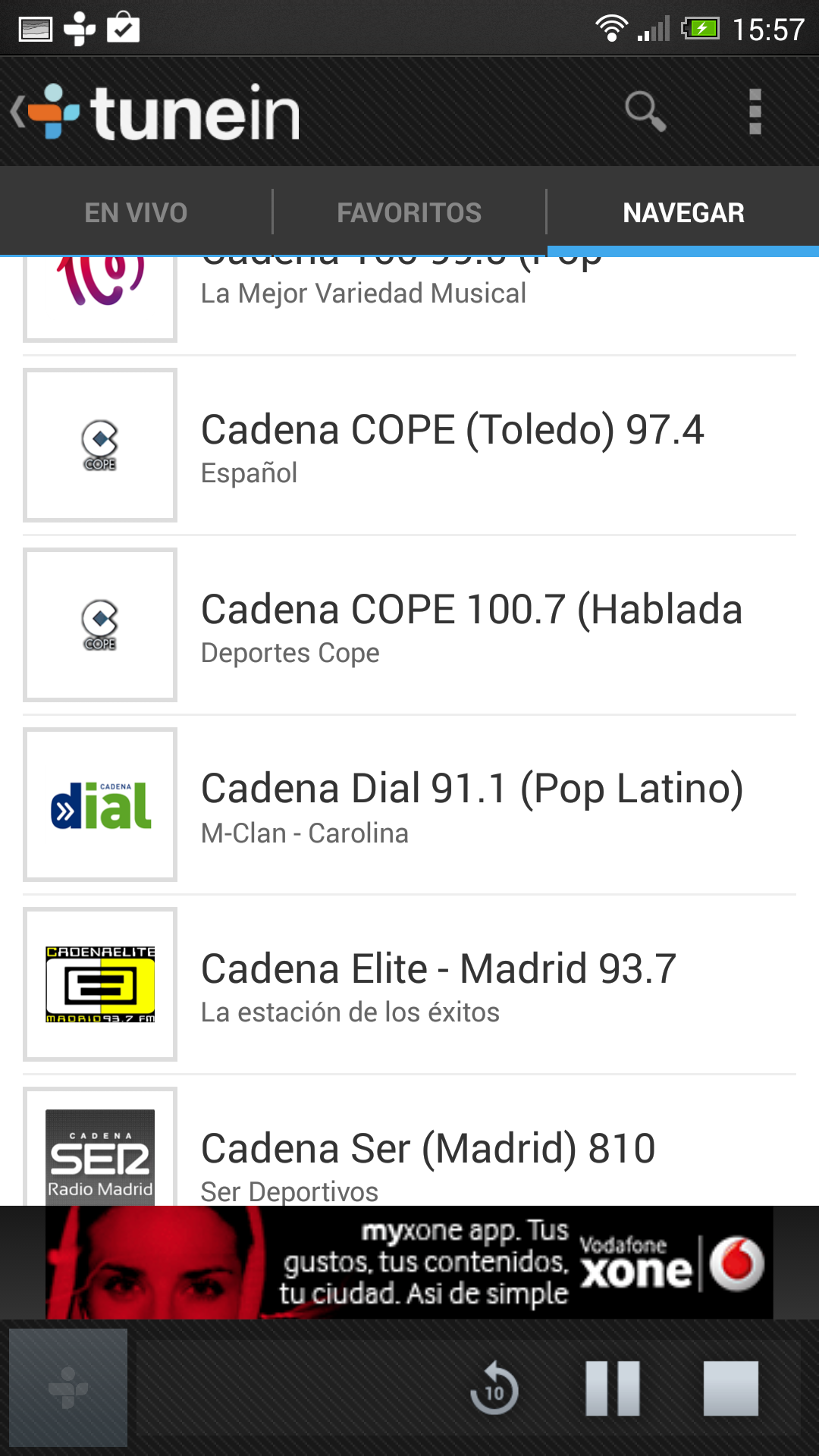Viewport: 819px width, 1456px height.
Task: Stop the radio playback
Action: [x=730, y=1389]
